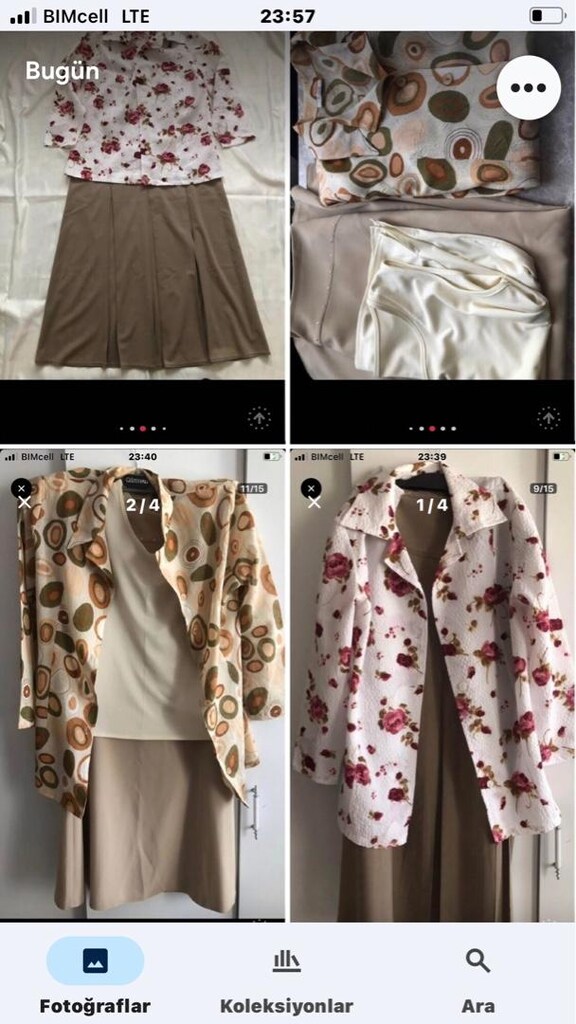Image resolution: width=576 pixels, height=1024 pixels.
Task: Select the Fotoğraflar tab
Action: pyautogui.click(x=95, y=976)
